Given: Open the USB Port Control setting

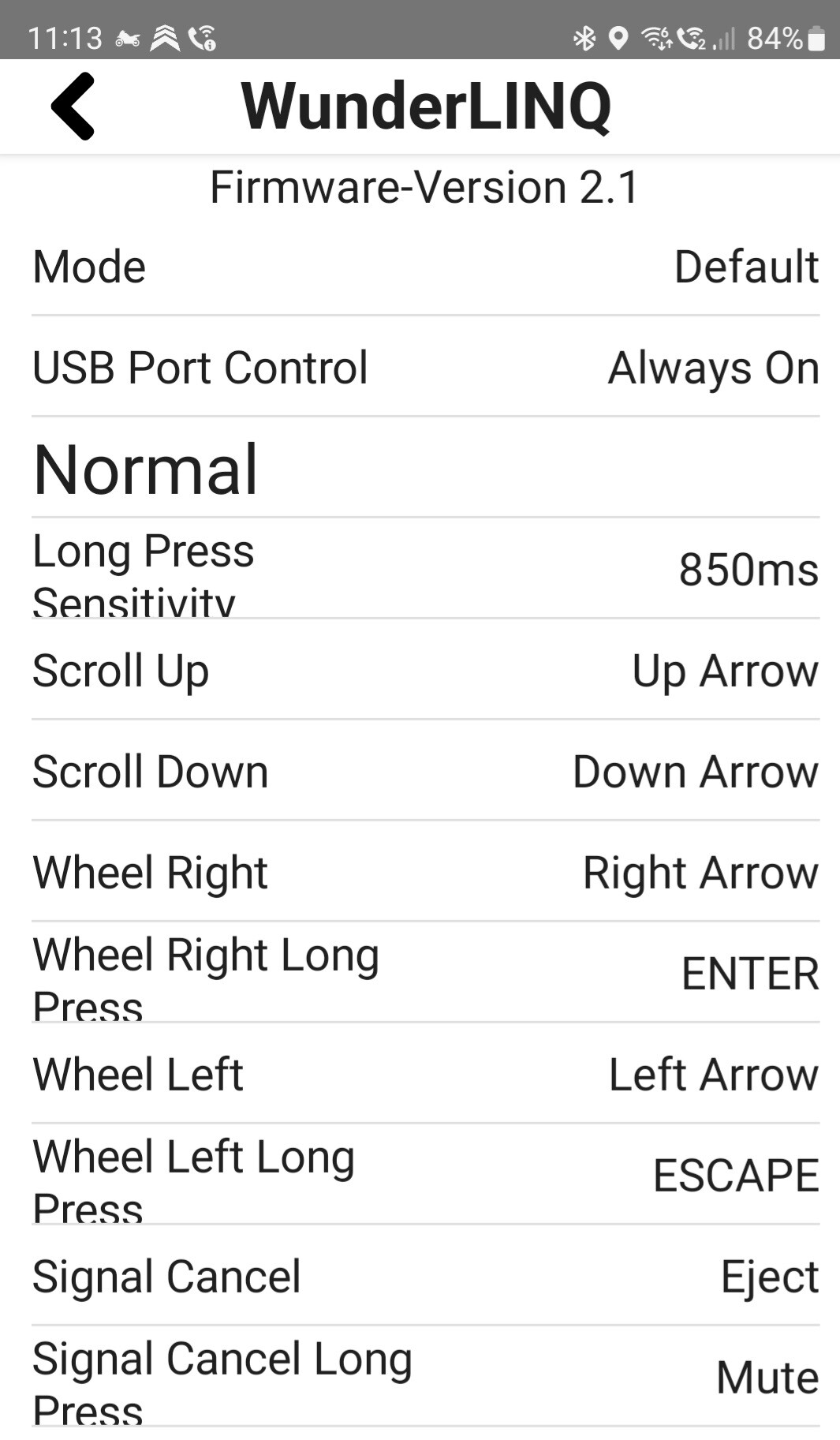Looking at the screenshot, I should [426, 368].
